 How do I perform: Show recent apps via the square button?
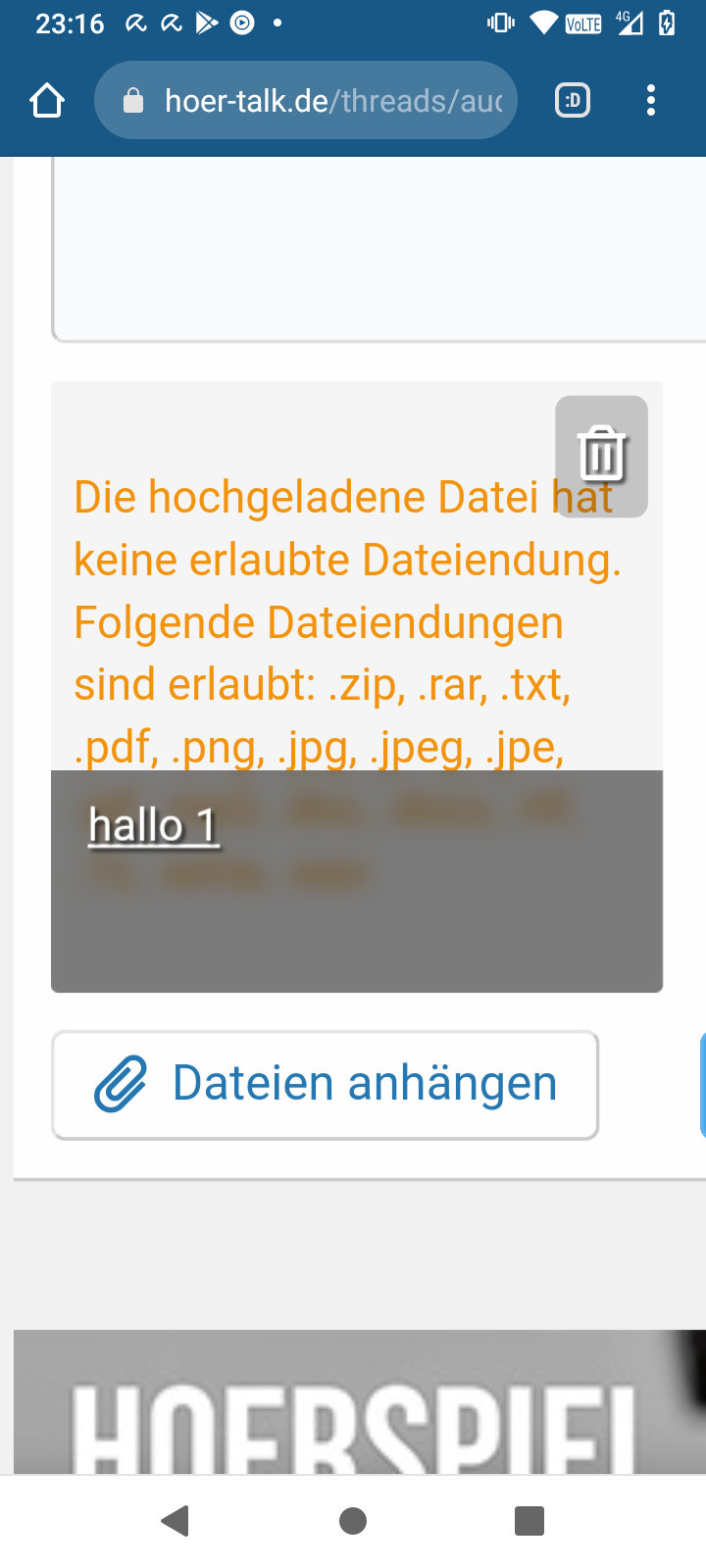(x=529, y=1521)
